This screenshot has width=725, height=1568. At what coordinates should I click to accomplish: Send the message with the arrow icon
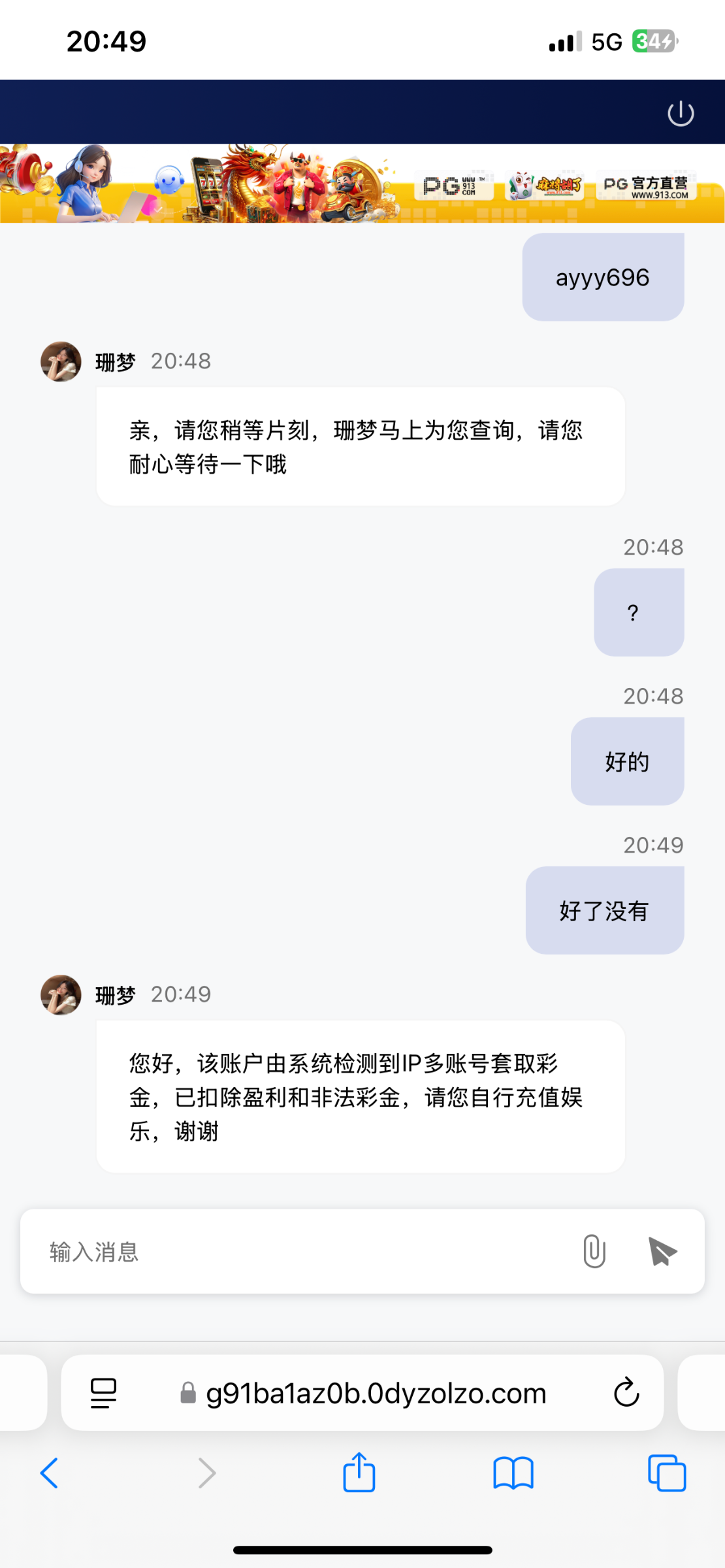pyautogui.click(x=662, y=1251)
